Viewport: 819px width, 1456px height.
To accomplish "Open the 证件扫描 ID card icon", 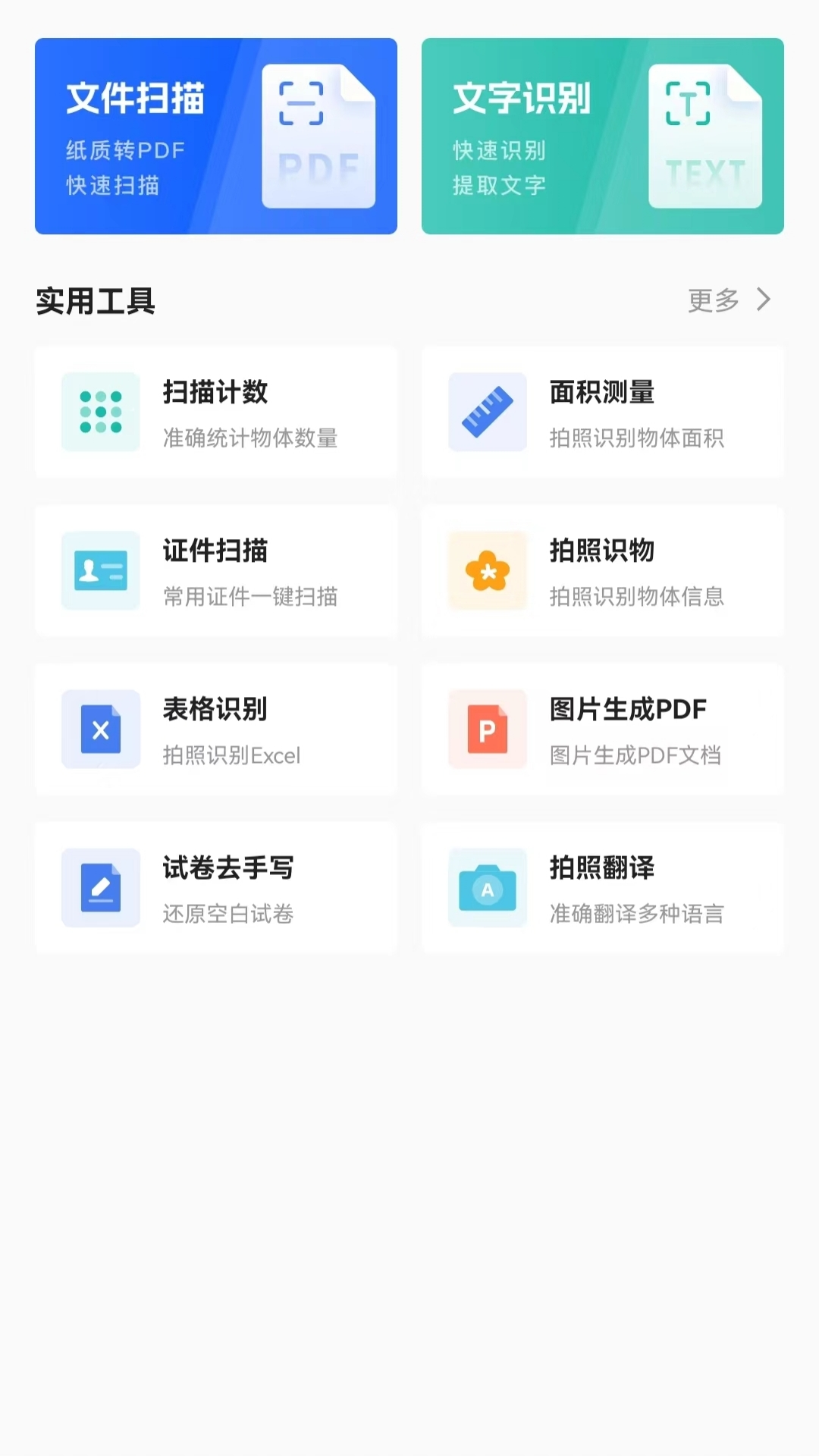I will pos(100,571).
